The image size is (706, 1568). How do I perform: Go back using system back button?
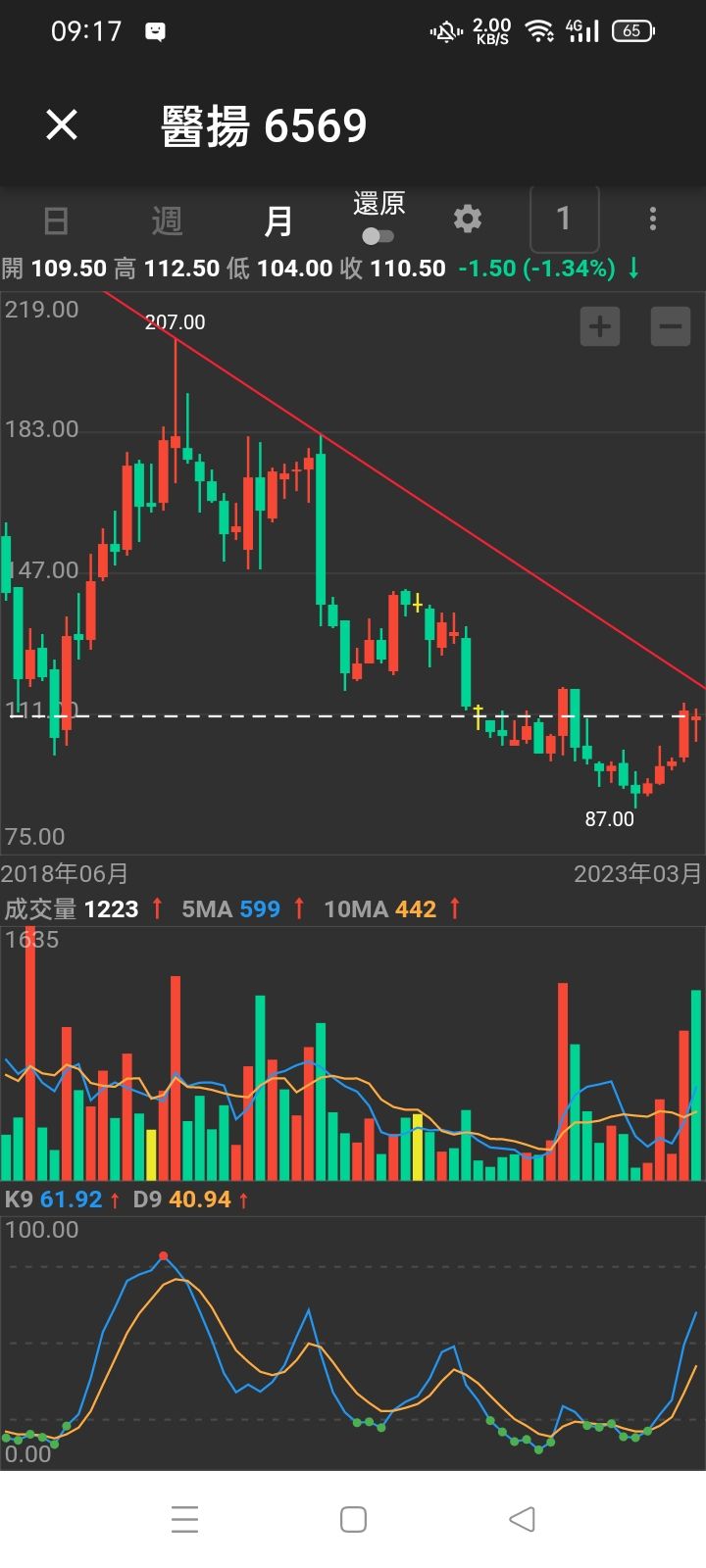pyautogui.click(x=522, y=1519)
